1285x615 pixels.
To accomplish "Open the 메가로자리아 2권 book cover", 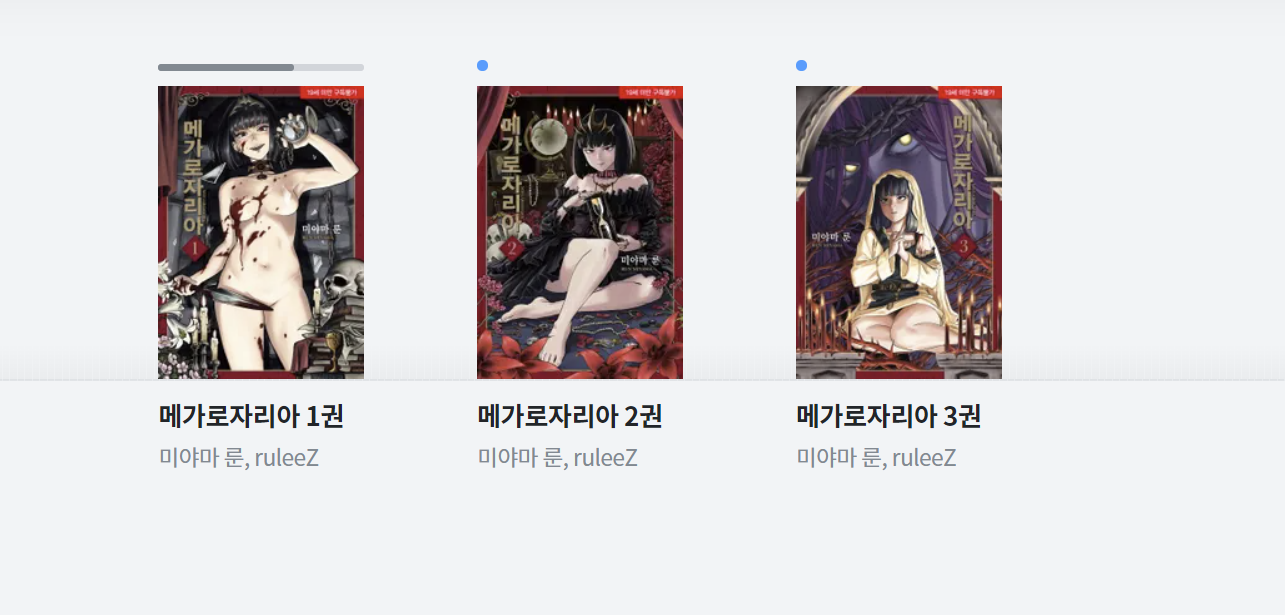I will (579, 232).
